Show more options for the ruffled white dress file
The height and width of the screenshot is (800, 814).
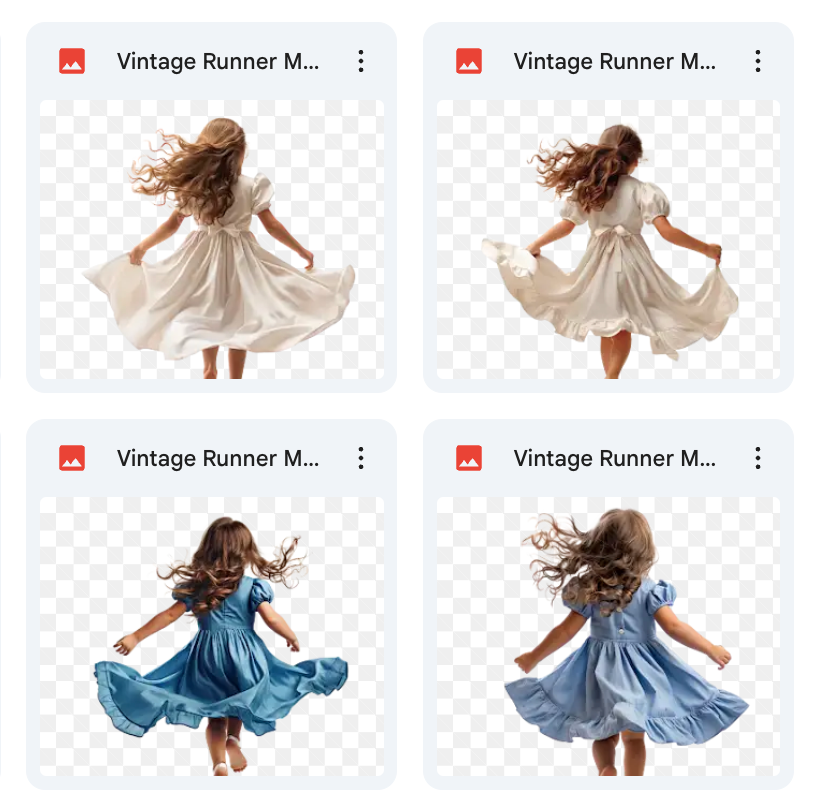pos(758,61)
